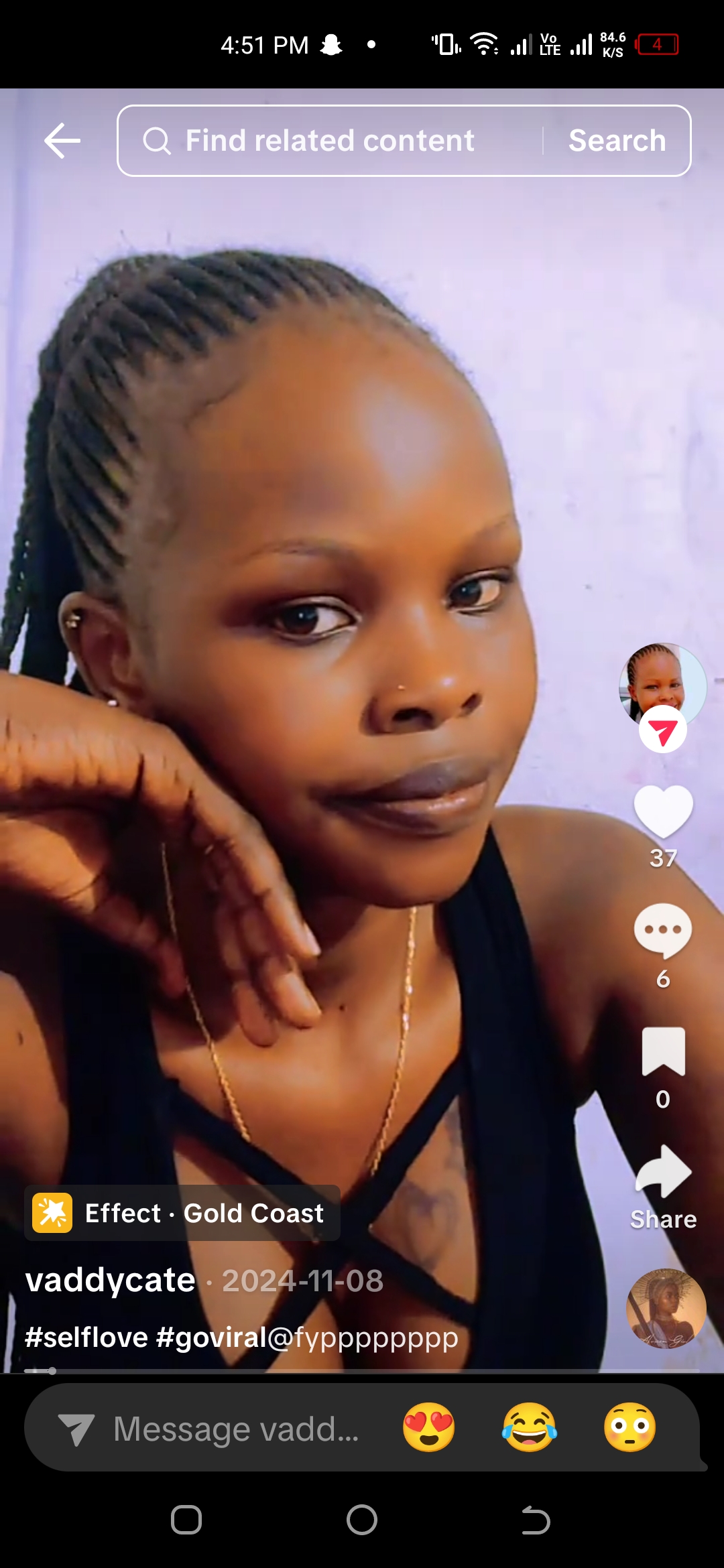Viewport: 724px width, 1568px height.
Task: Send the heart-eyes emoji reaction
Action: click(x=429, y=1427)
